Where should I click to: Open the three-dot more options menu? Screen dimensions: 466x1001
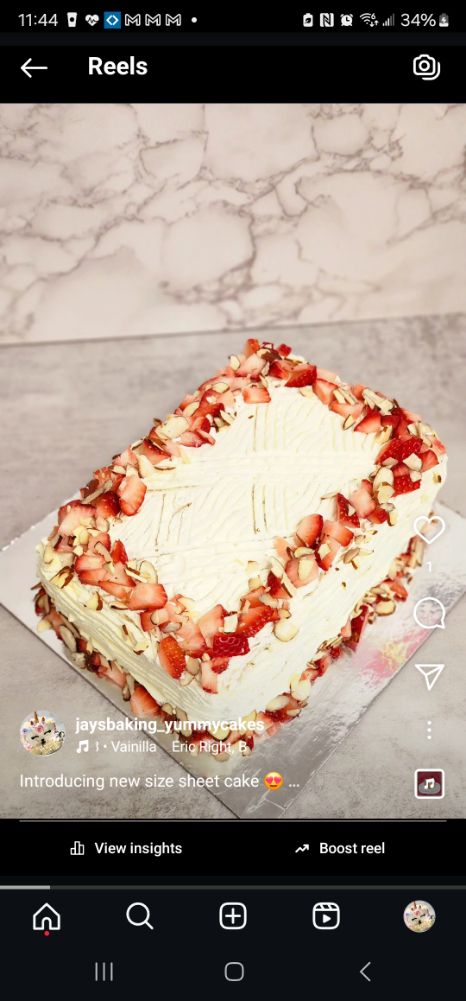coord(429,730)
